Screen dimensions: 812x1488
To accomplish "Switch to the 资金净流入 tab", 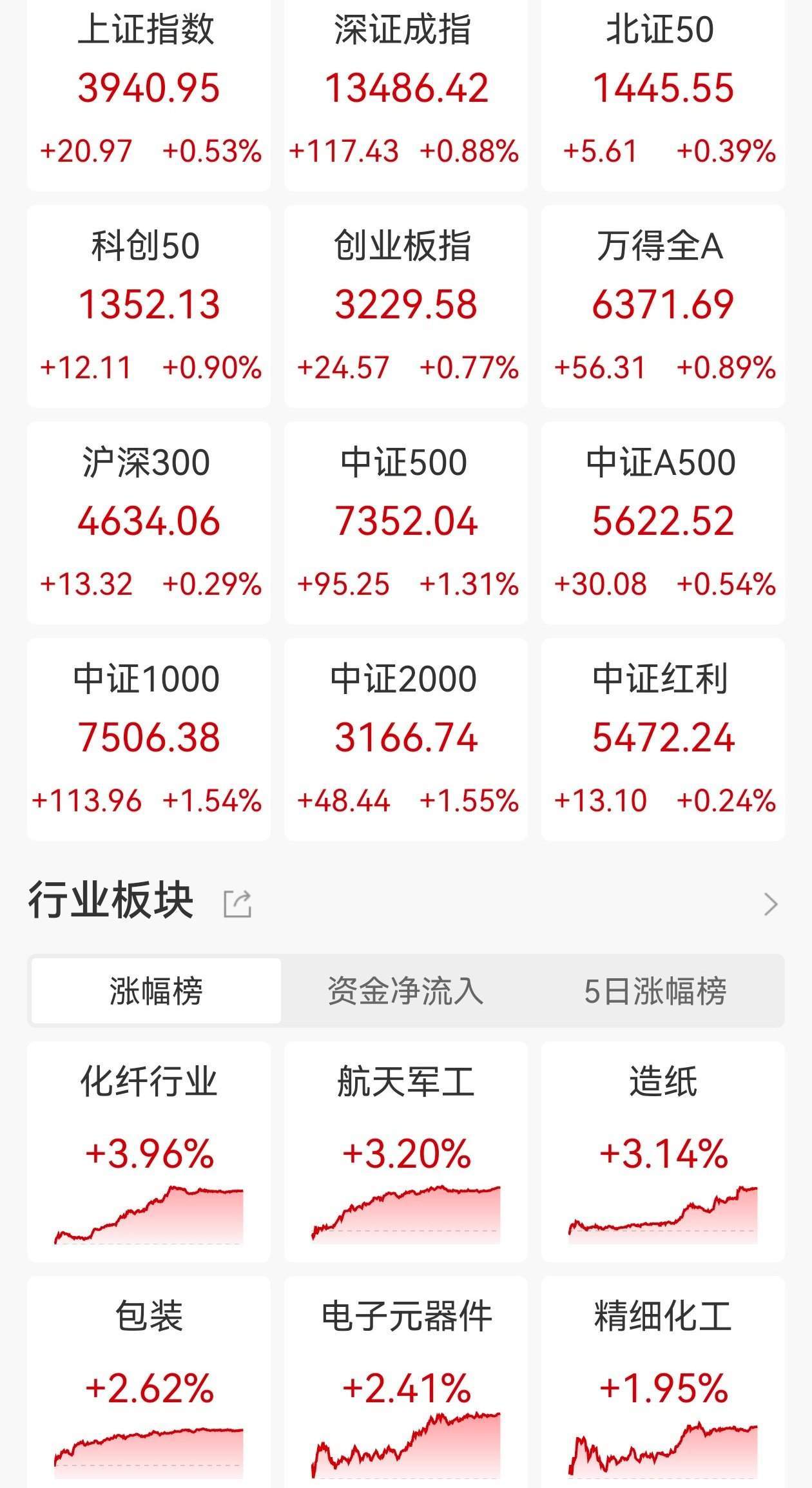I will coord(405,990).
